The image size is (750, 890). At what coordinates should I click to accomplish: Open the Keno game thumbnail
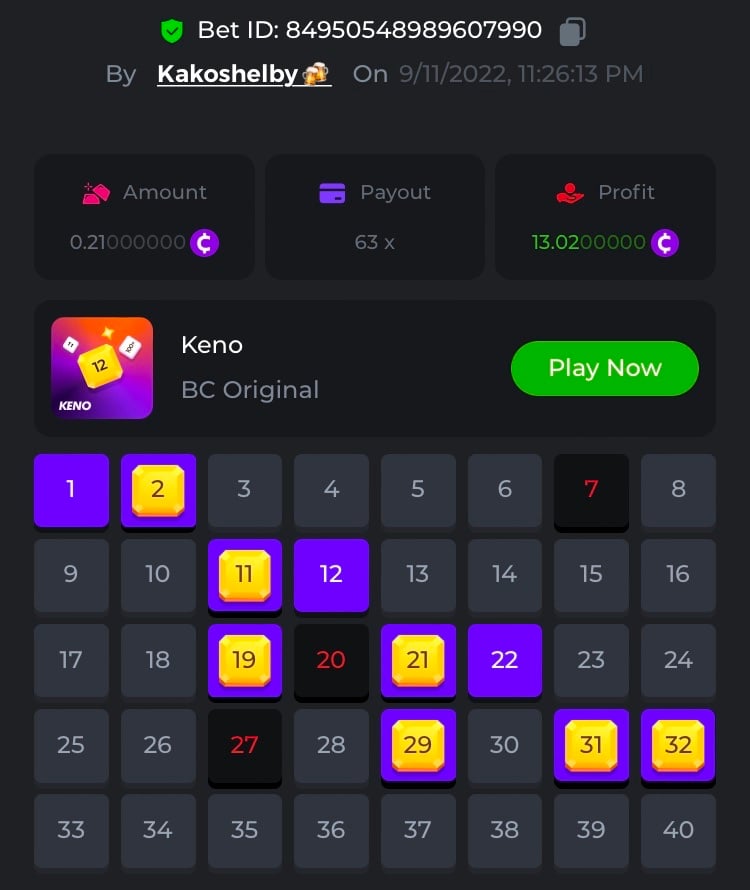click(x=102, y=368)
